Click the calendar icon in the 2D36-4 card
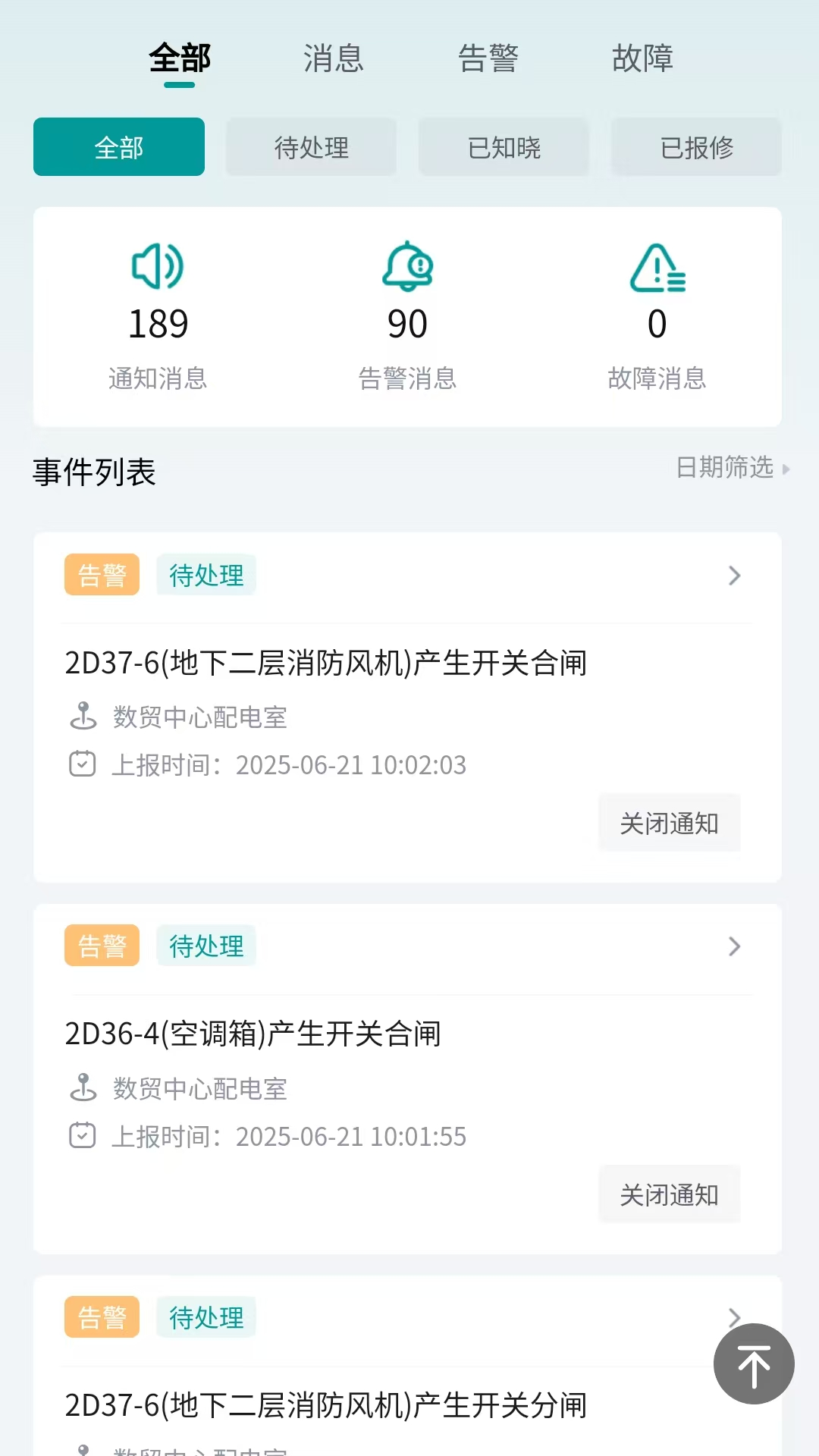The image size is (819, 1456). (83, 1136)
